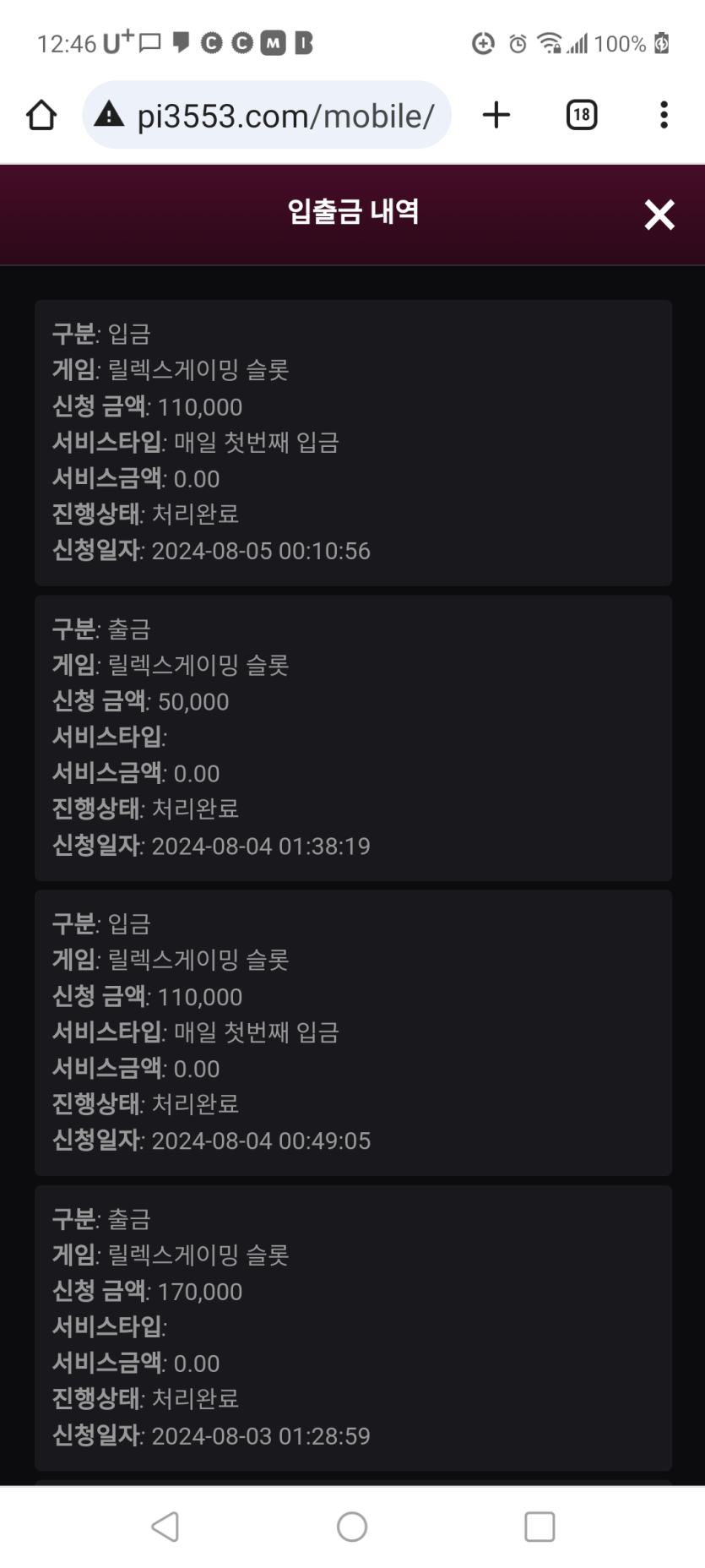Show recent apps from navigation bar

click(540, 1527)
